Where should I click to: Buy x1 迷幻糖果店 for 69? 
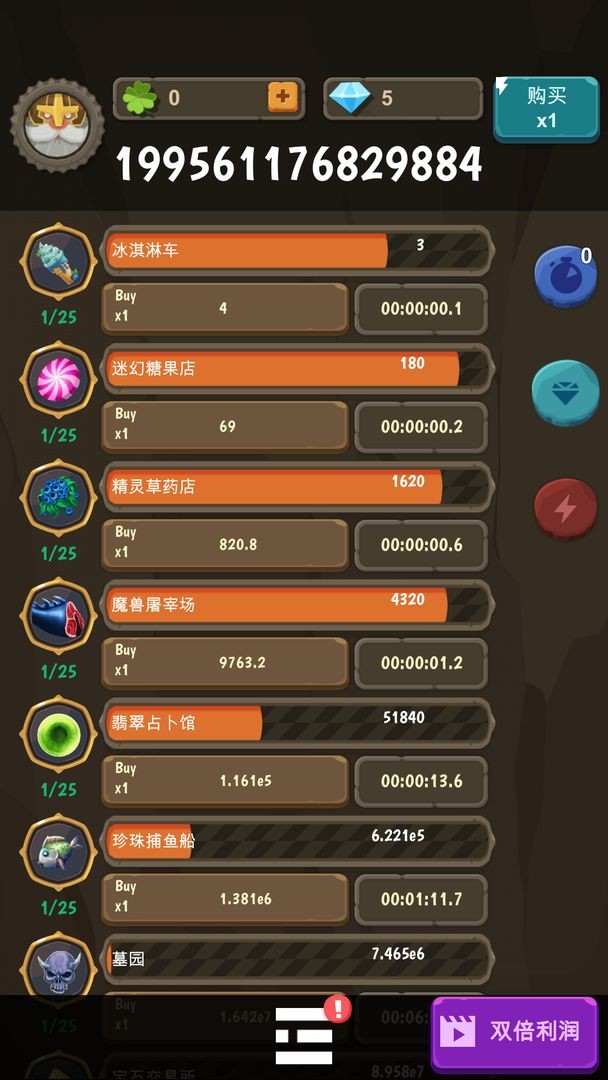(x=225, y=426)
